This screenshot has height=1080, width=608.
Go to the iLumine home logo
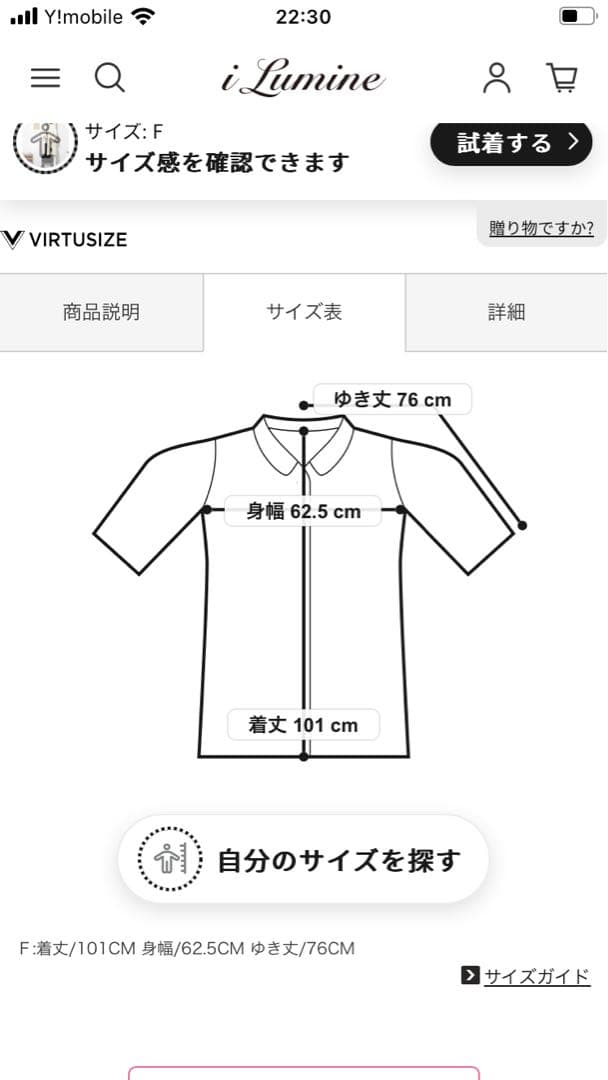(303, 79)
